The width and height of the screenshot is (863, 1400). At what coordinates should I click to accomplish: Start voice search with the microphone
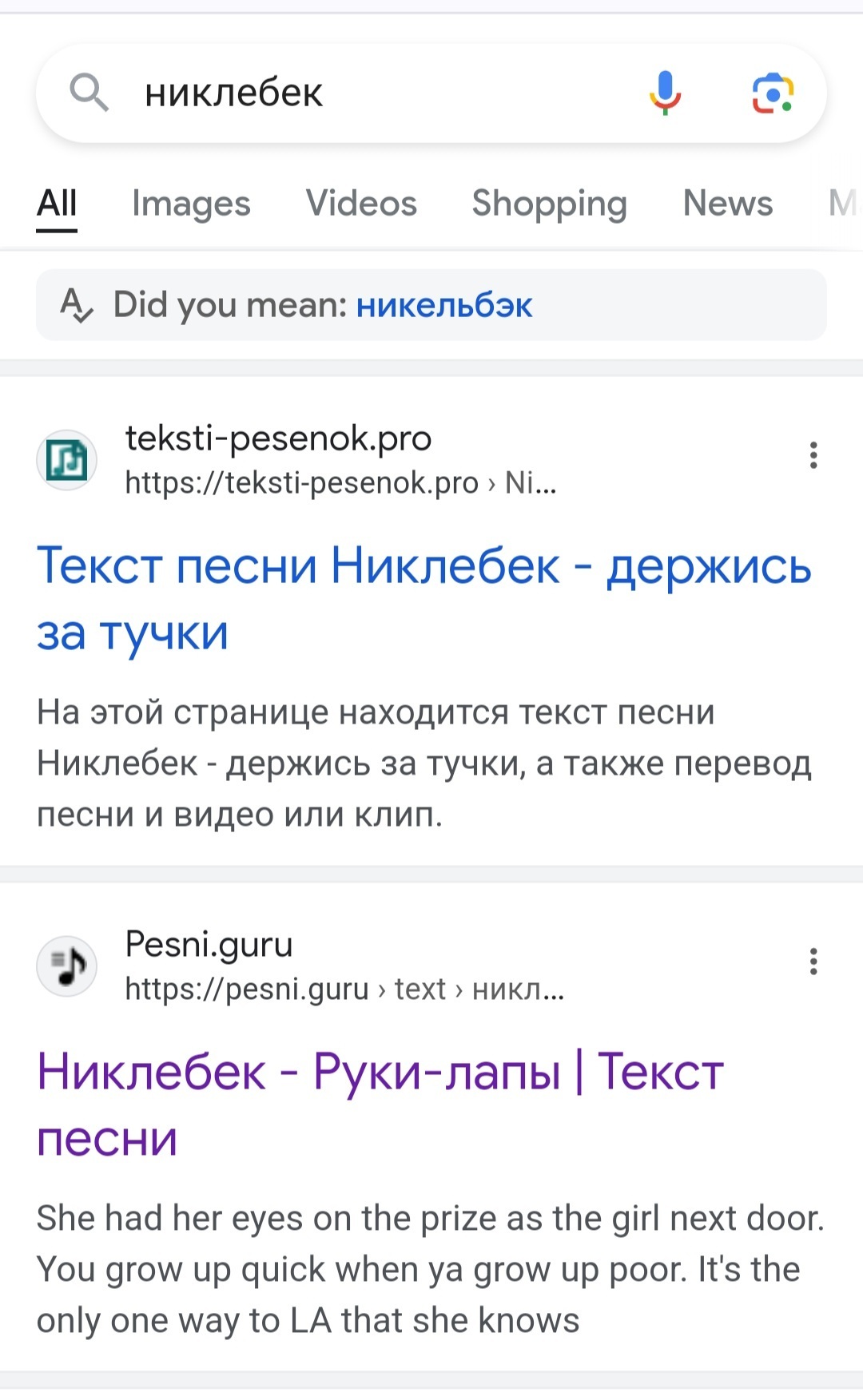664,93
